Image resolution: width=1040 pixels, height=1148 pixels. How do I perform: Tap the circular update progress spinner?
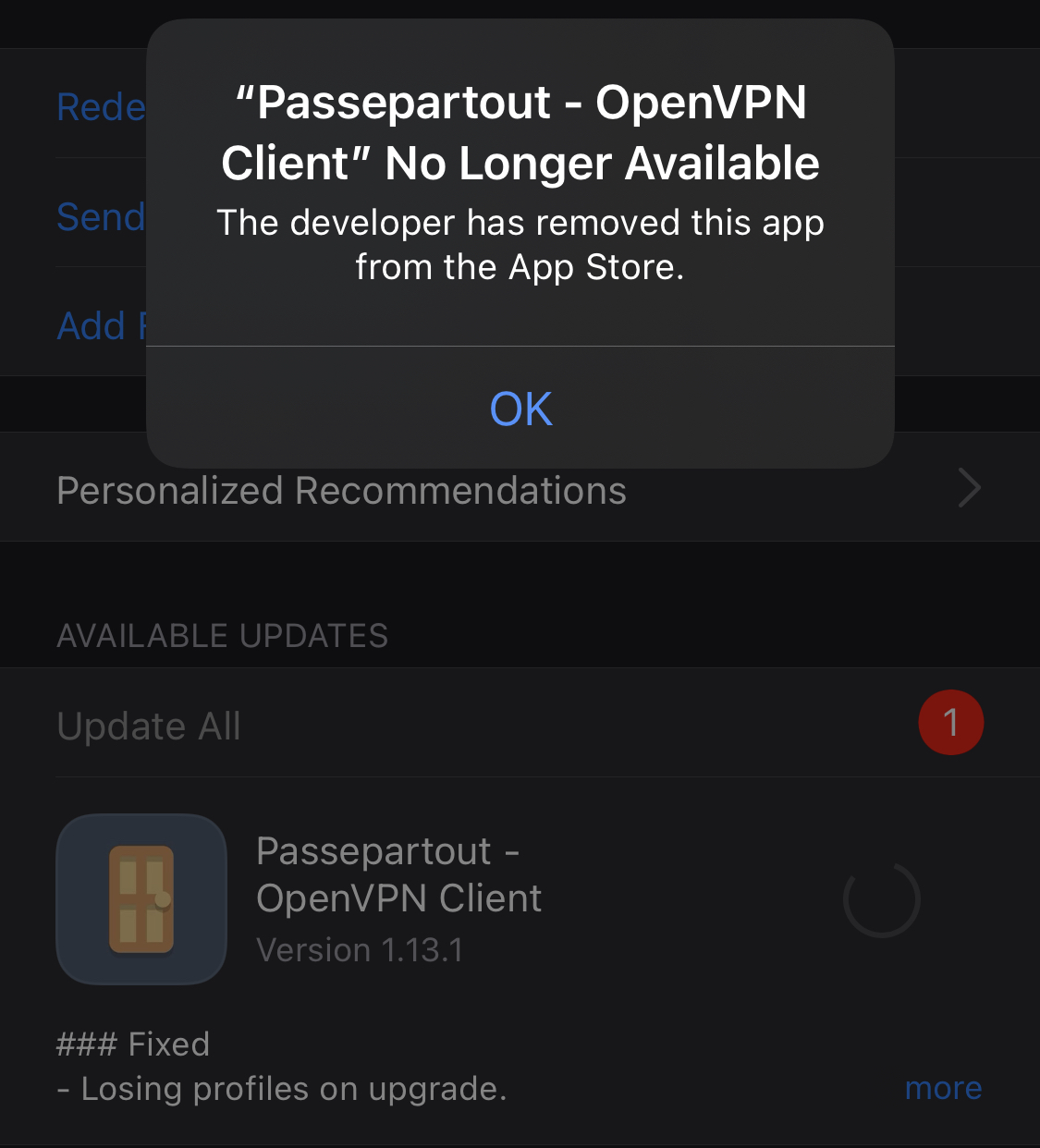click(x=881, y=898)
